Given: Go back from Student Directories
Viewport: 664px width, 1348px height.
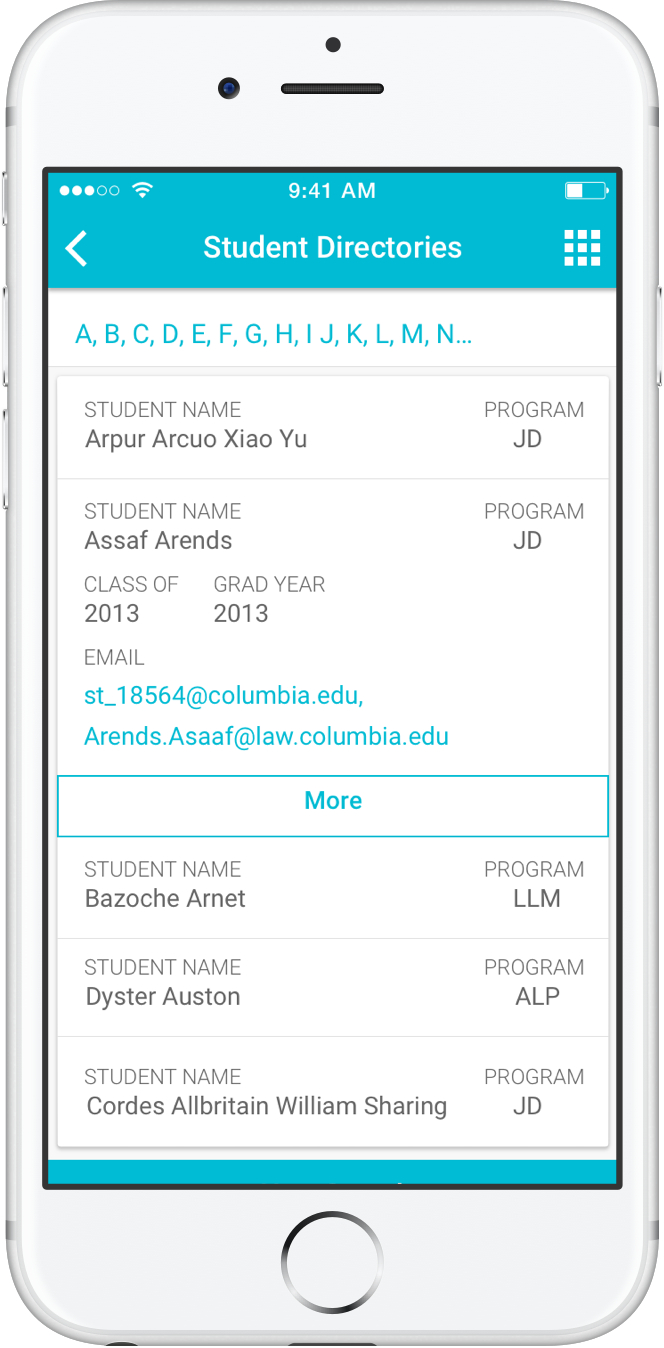Looking at the screenshot, I should coord(77,248).
